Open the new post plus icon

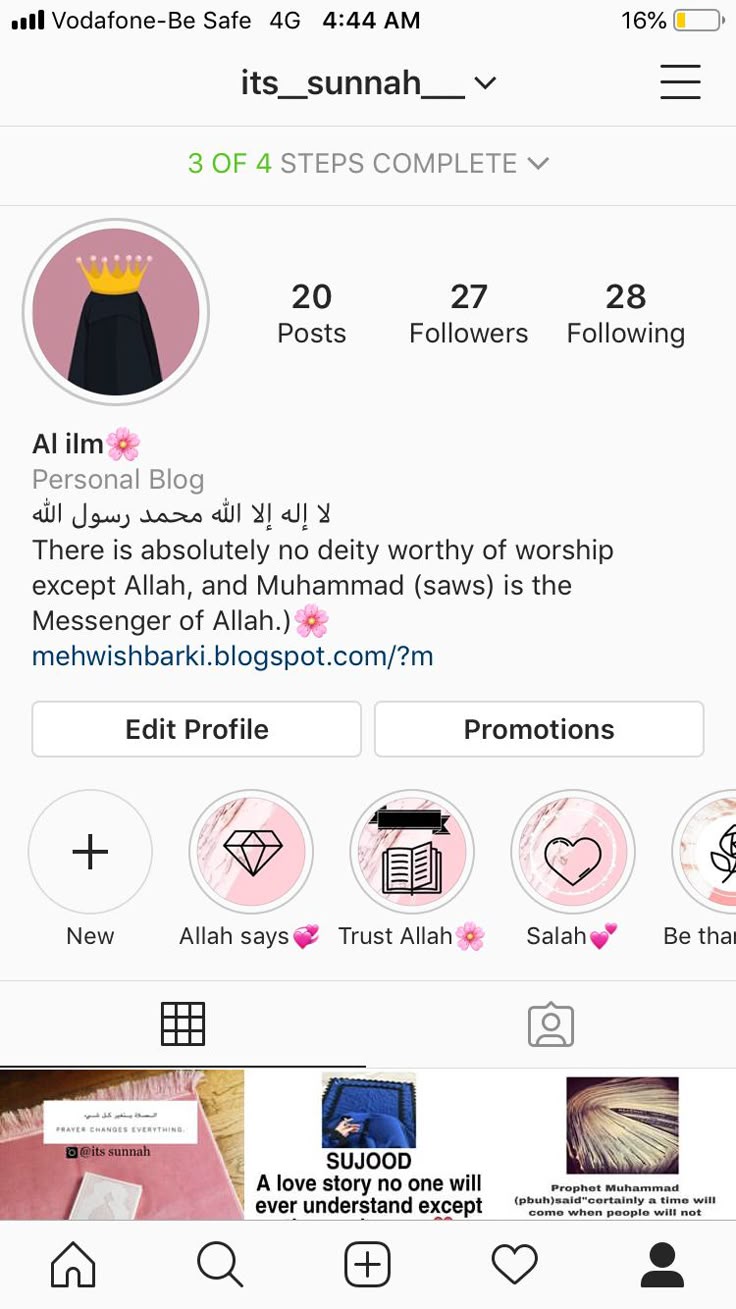tap(367, 1263)
